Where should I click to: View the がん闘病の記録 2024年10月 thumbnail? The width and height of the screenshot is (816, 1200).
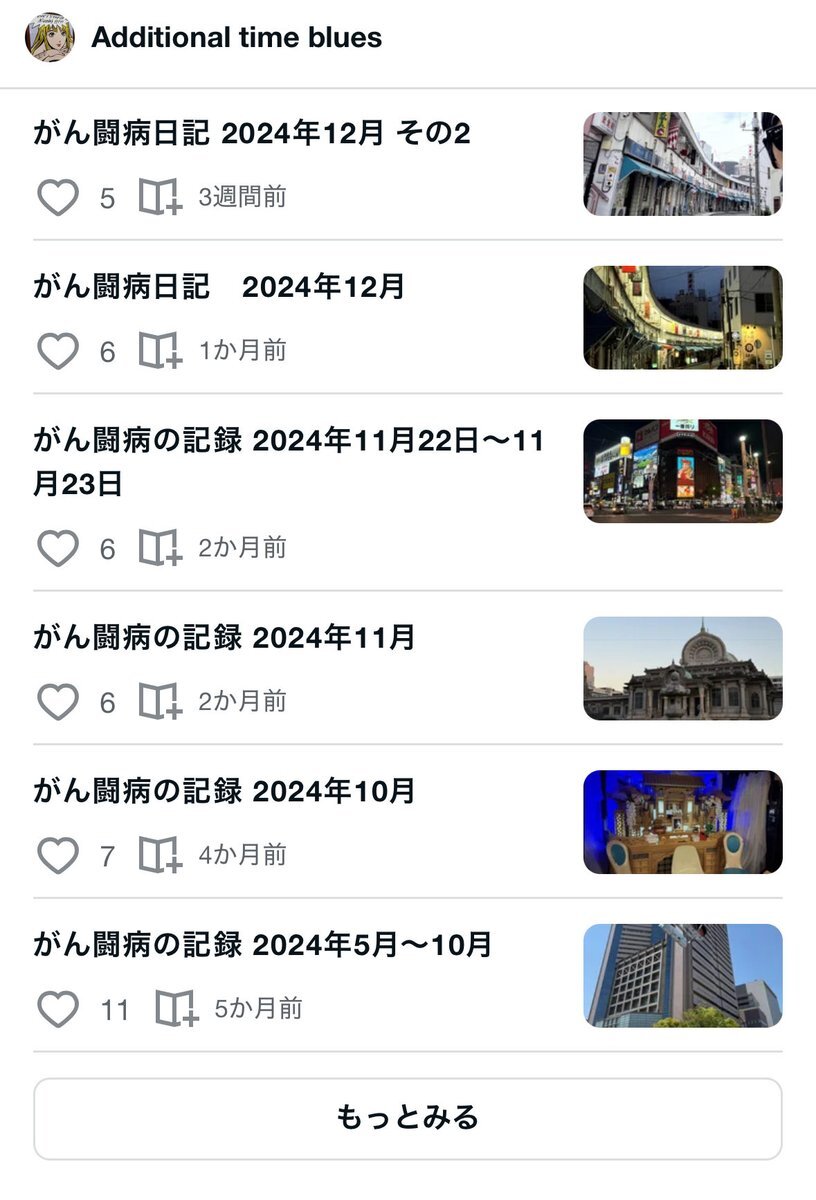point(683,822)
